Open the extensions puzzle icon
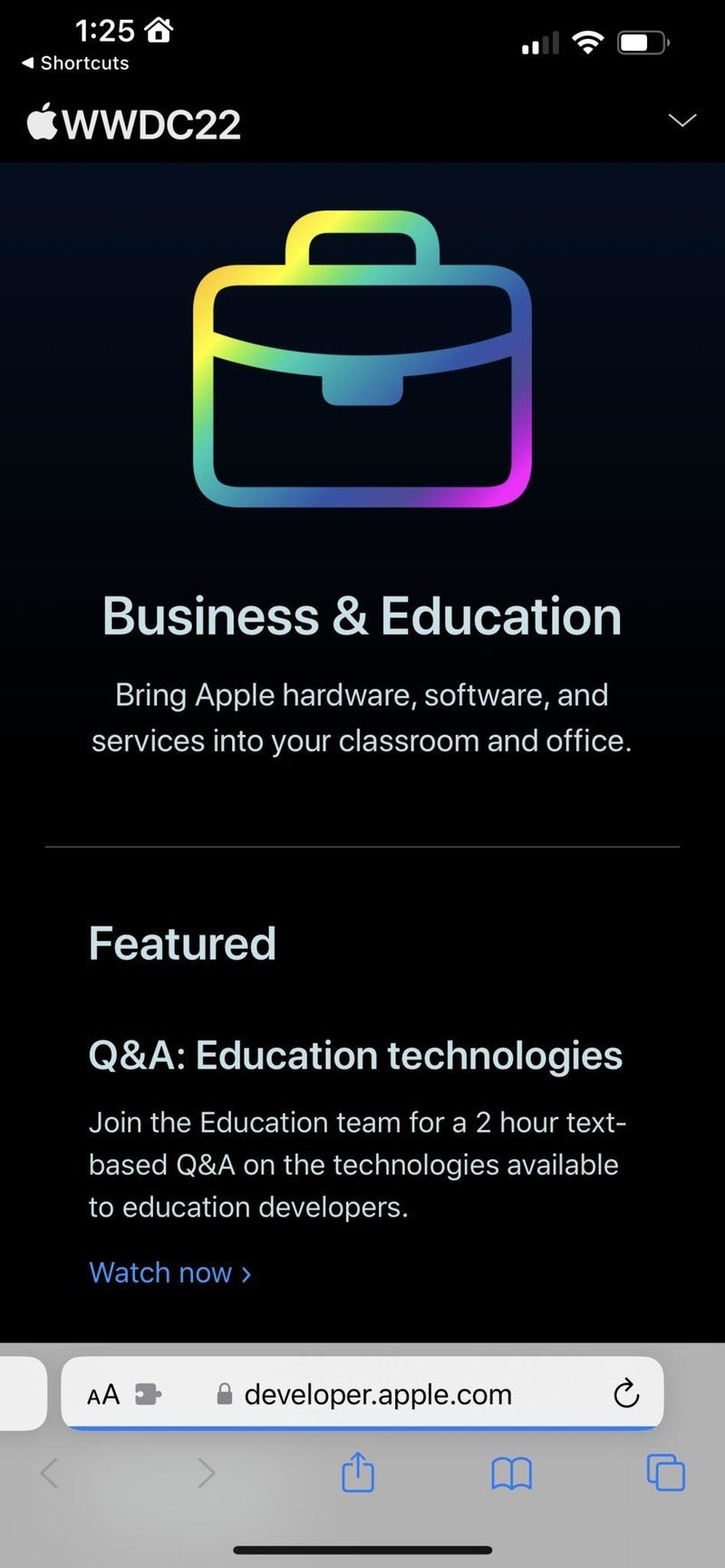Viewport: 725px width, 1568px height. pos(148,1394)
